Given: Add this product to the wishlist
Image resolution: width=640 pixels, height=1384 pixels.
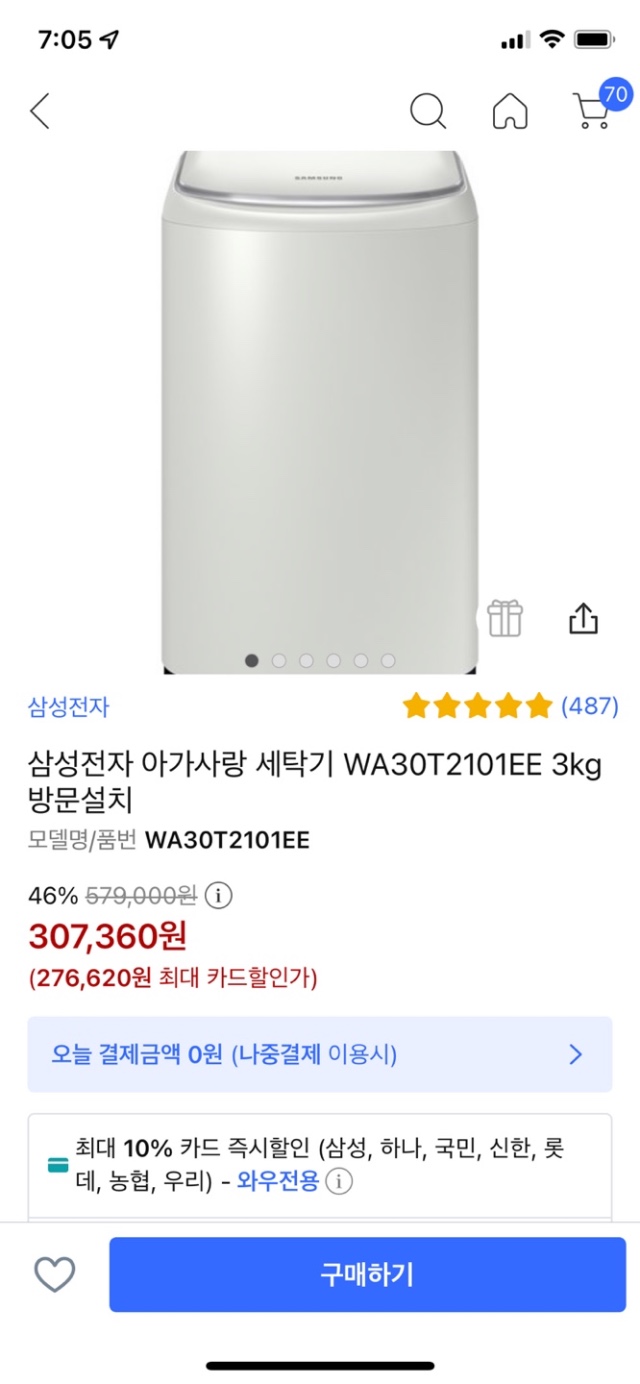Looking at the screenshot, I should tap(55, 1274).
